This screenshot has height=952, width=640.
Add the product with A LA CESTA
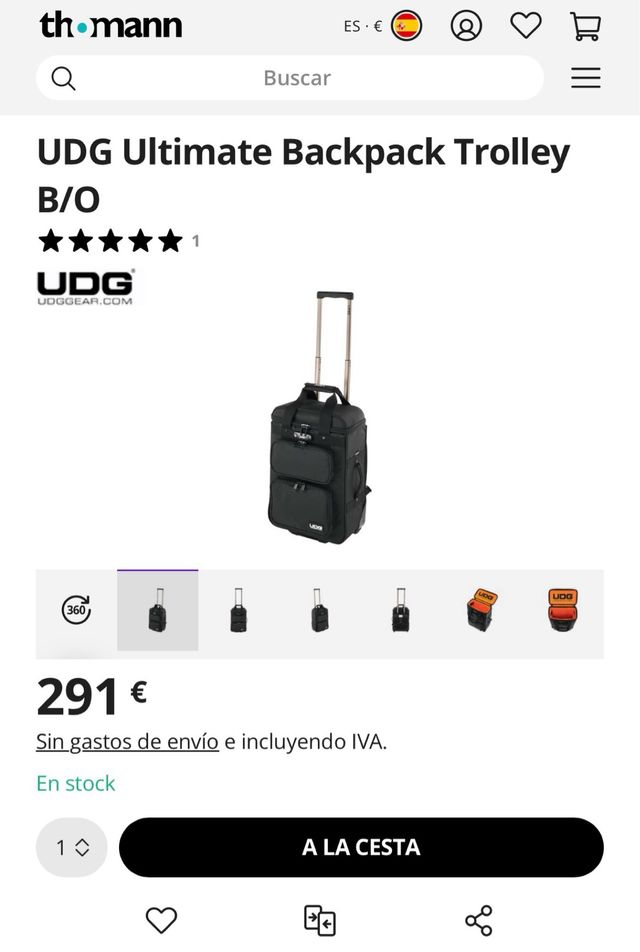pyautogui.click(x=361, y=847)
